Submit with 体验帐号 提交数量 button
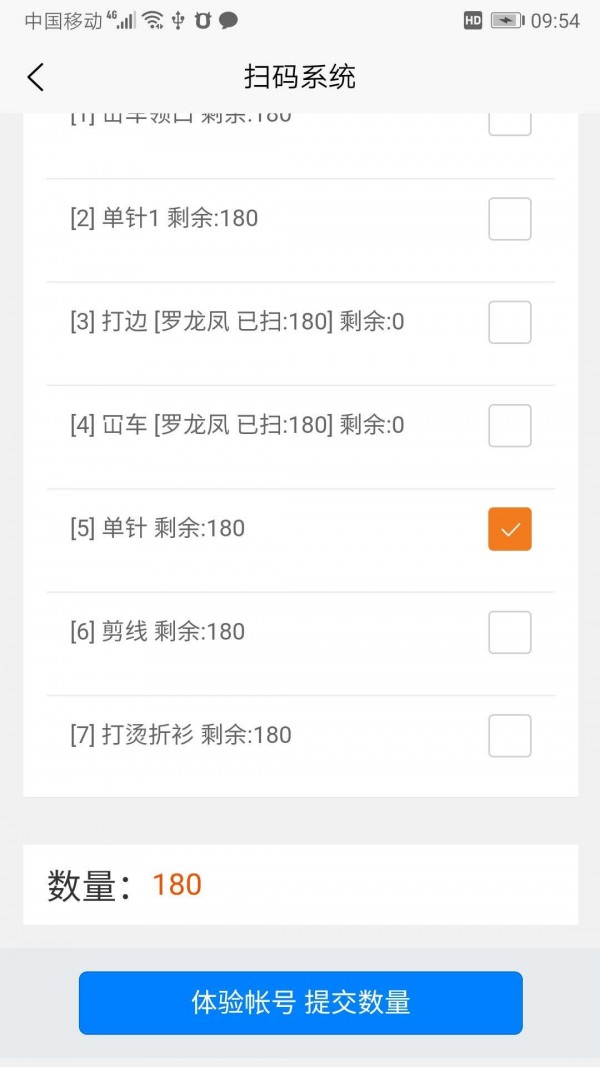The width and height of the screenshot is (600, 1067). pos(301,1002)
